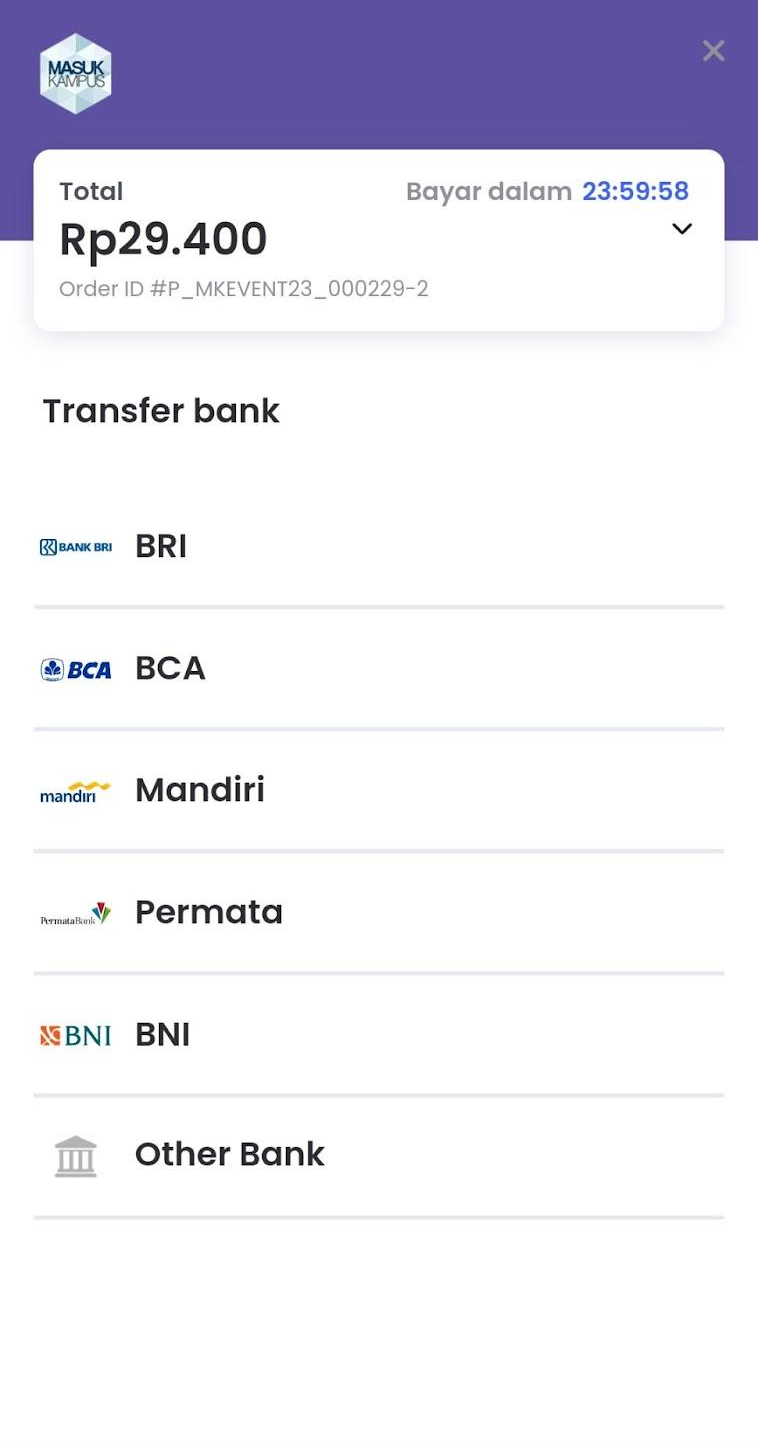Image resolution: width=758 pixels, height=1451 pixels.
Task: Open Permata bank transfer option
Action: coord(378,913)
